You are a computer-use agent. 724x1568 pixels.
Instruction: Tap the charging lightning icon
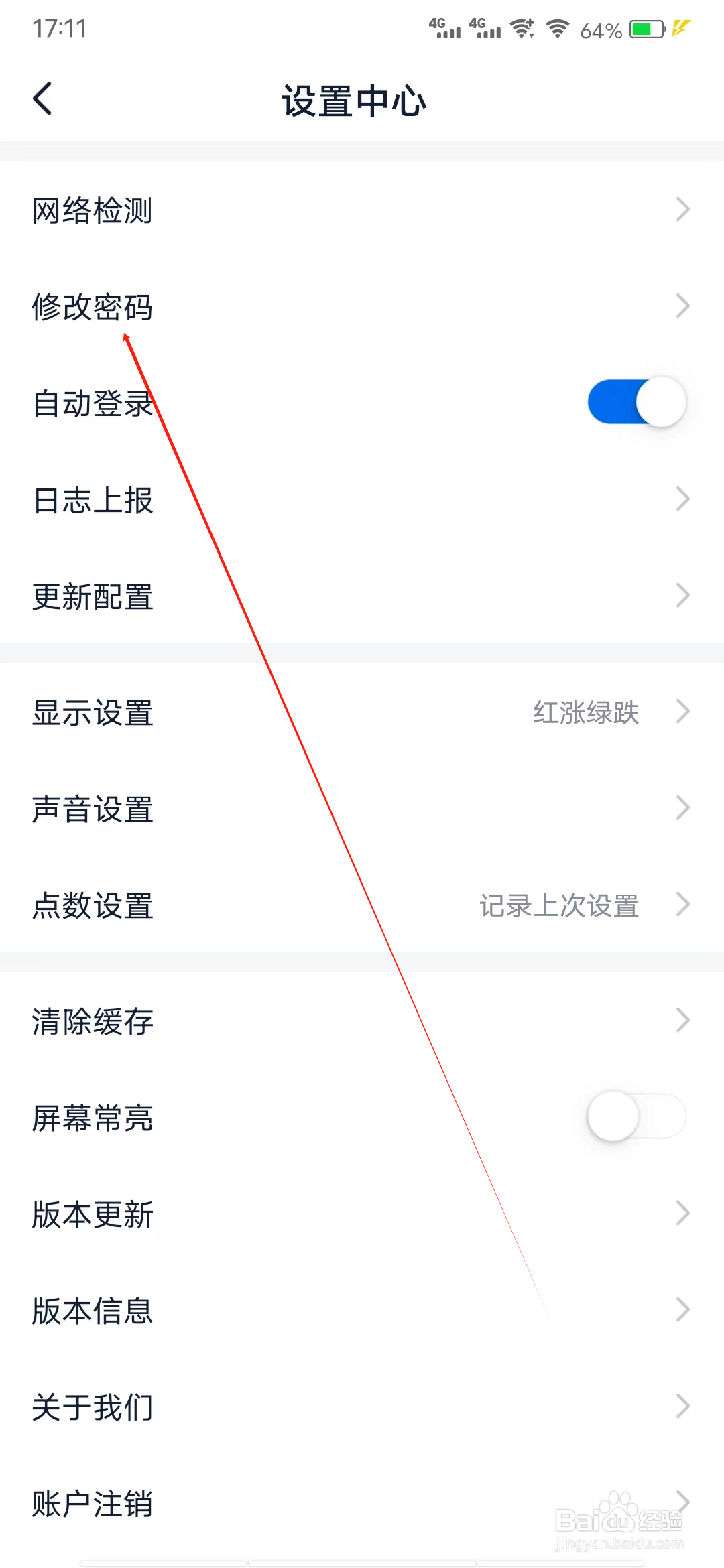[682, 28]
